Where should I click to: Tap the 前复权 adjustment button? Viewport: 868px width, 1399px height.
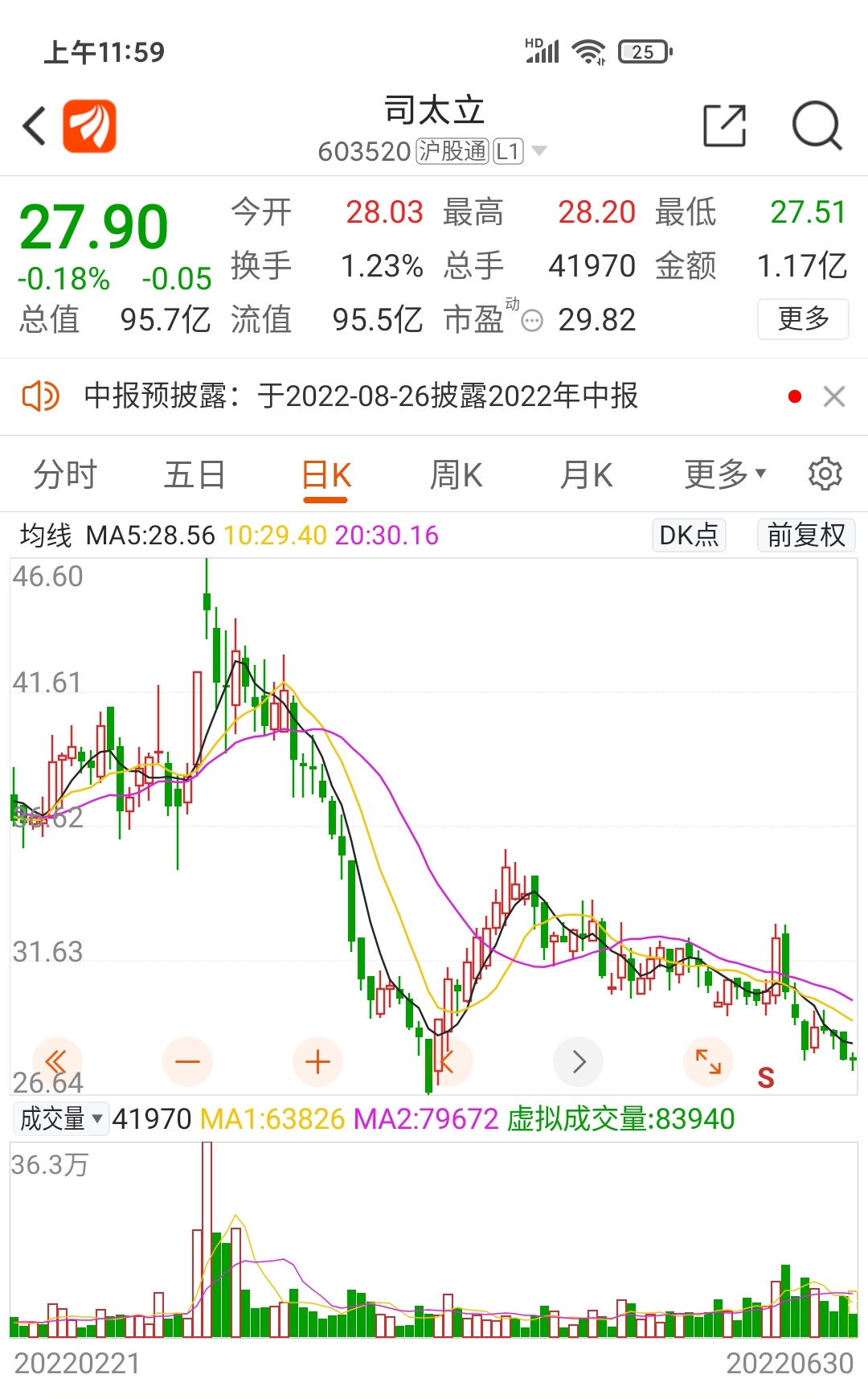[806, 535]
